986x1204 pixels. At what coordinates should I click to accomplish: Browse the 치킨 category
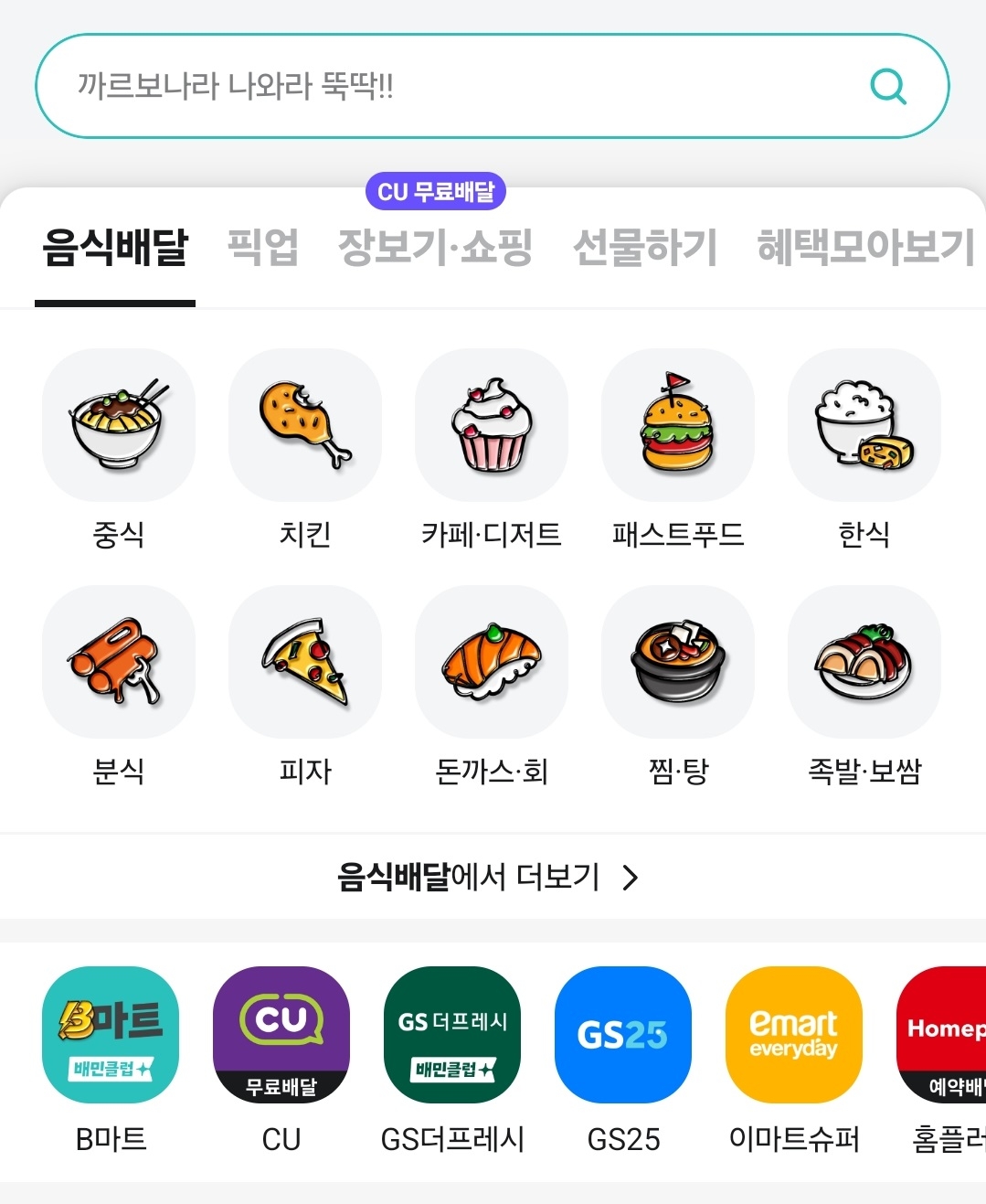pyautogui.click(x=305, y=425)
